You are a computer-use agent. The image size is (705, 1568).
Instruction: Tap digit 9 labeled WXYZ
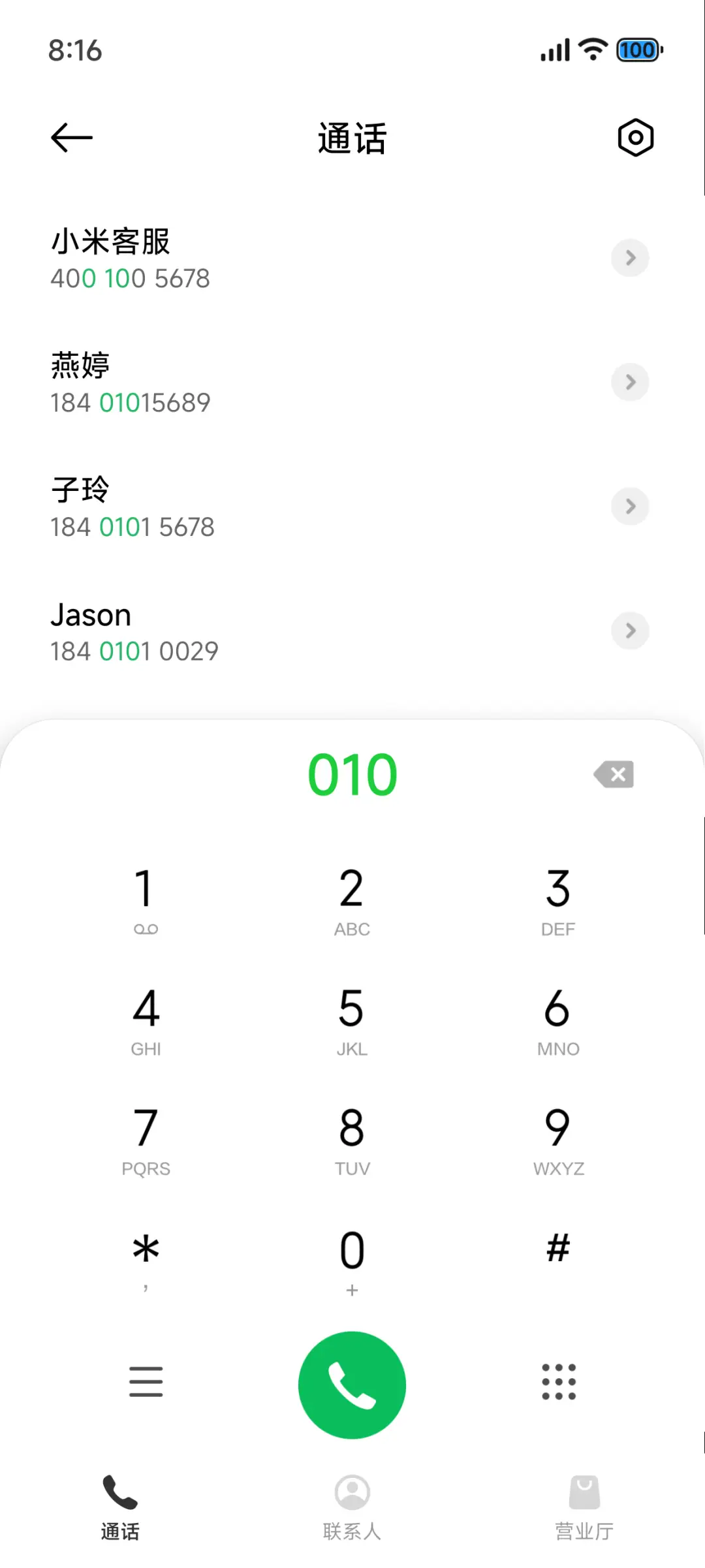[x=558, y=1131]
